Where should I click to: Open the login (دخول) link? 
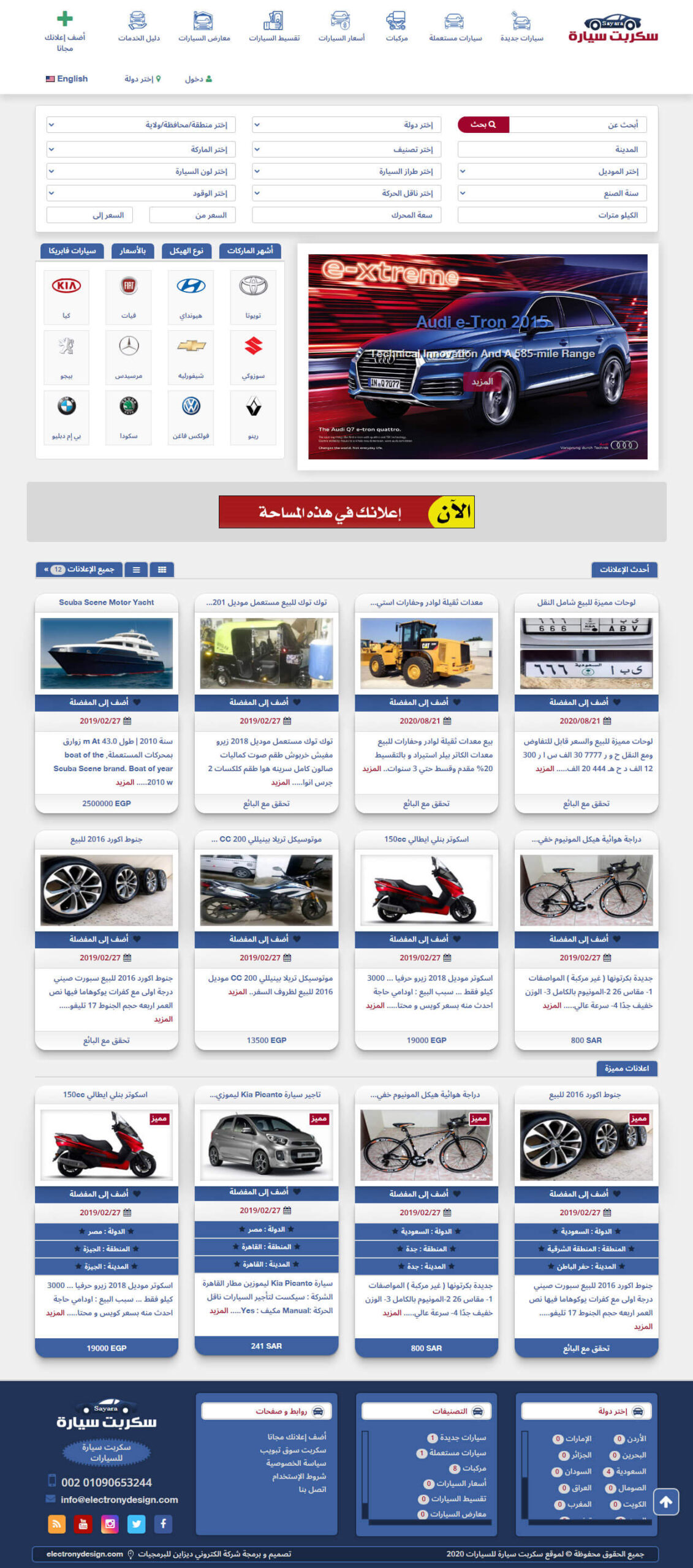click(199, 79)
